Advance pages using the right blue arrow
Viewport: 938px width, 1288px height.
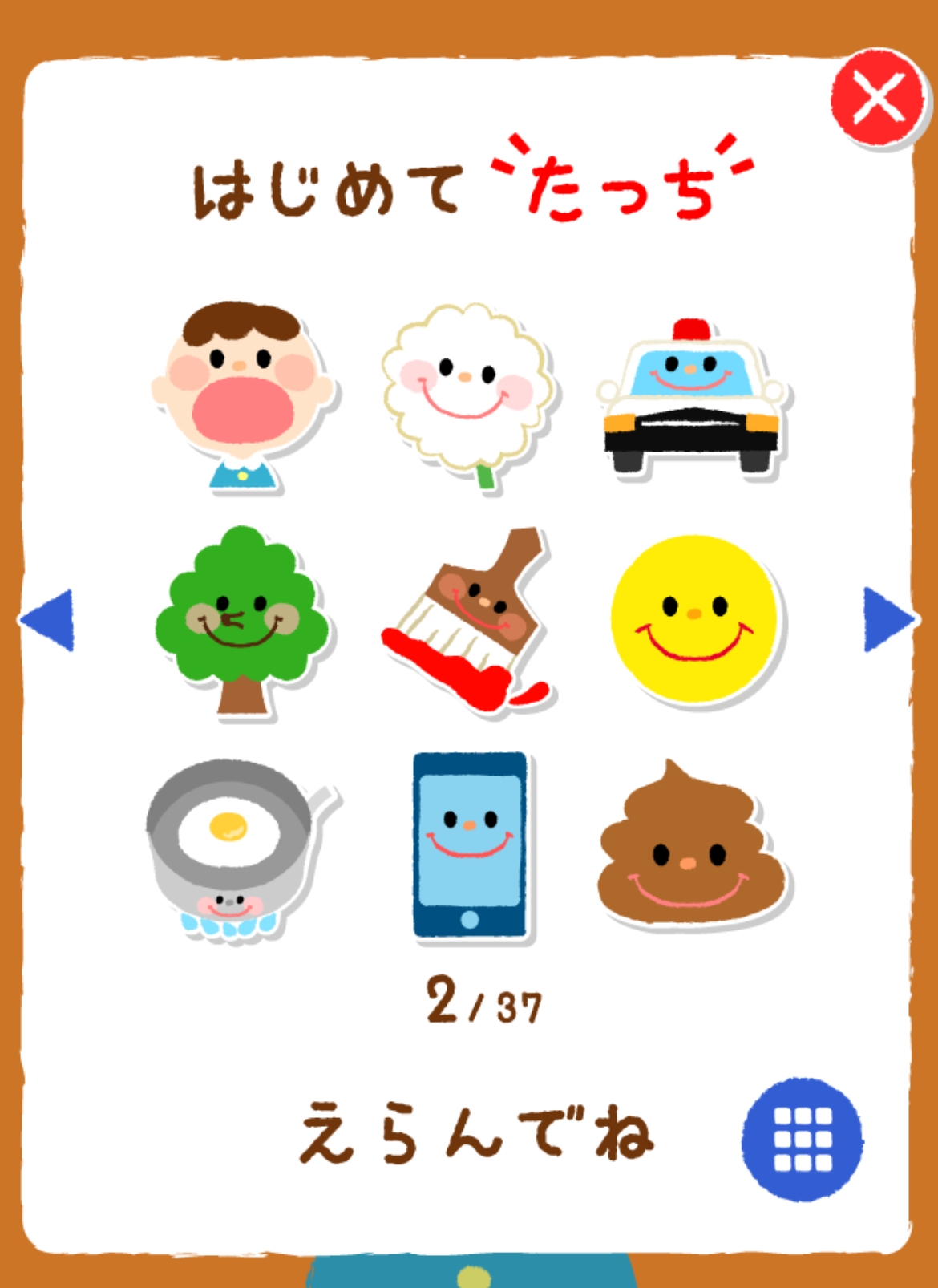click(886, 620)
